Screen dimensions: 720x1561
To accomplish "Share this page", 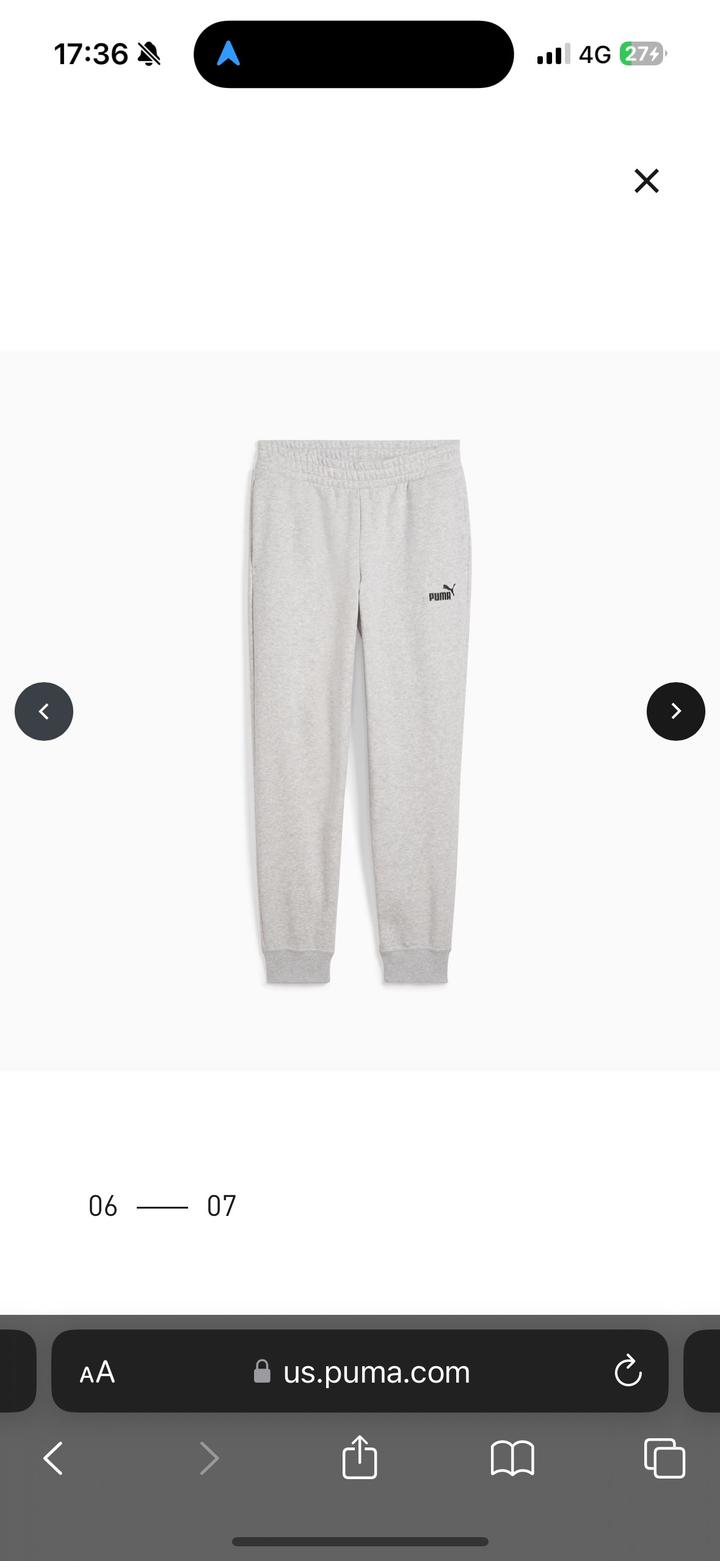I will pyautogui.click(x=360, y=1458).
